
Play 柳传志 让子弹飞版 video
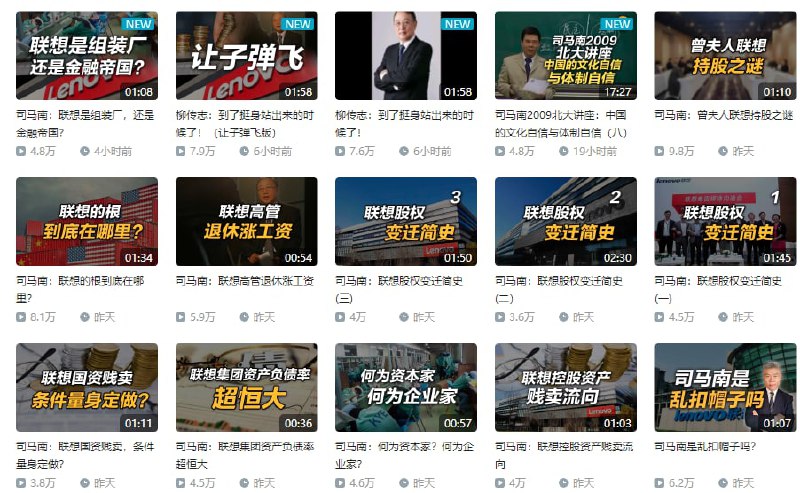[x=246, y=56]
